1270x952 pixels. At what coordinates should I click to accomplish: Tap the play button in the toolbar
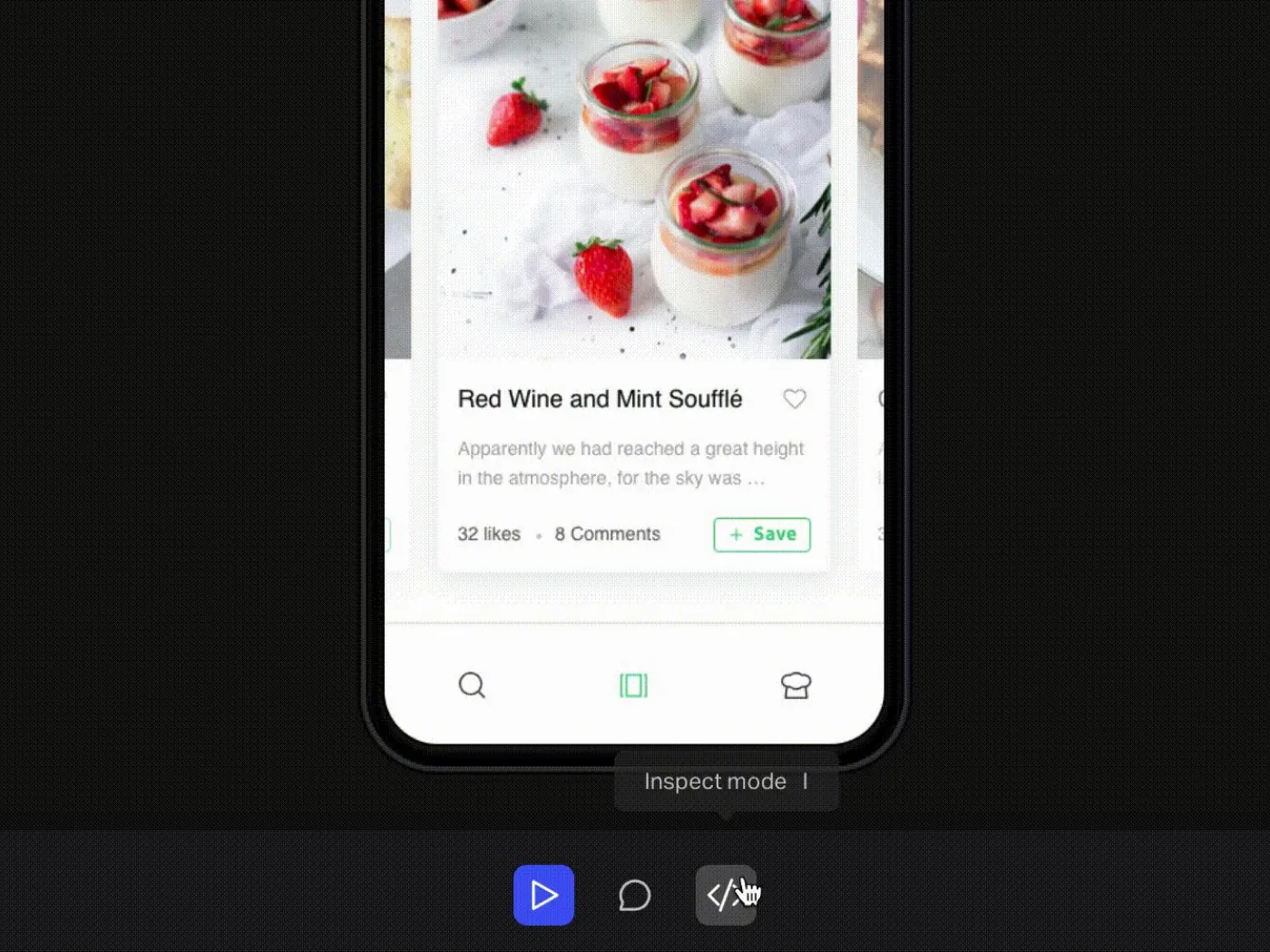pyautogui.click(x=543, y=895)
